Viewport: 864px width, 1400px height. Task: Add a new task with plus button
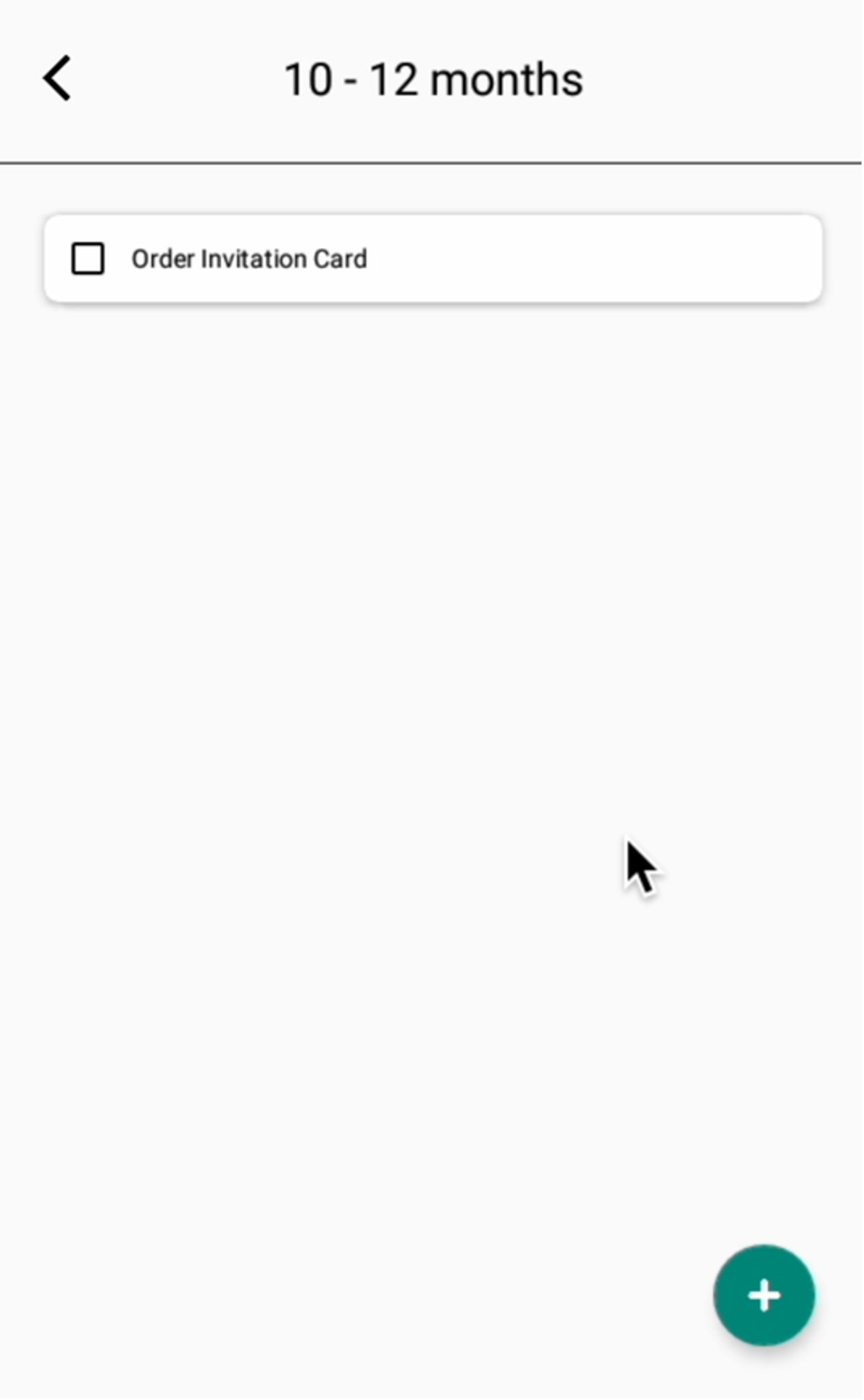(764, 1295)
